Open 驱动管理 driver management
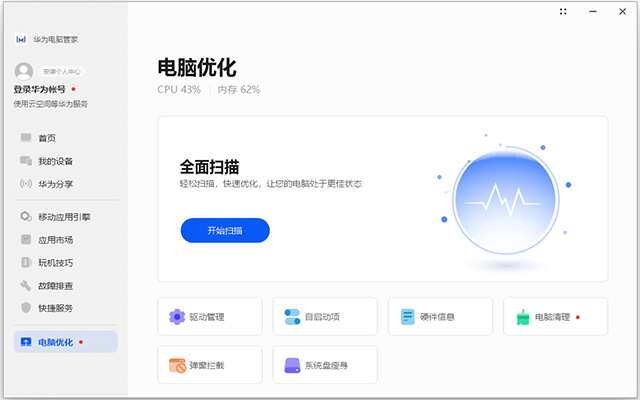The width and height of the screenshot is (640, 400). point(210,316)
